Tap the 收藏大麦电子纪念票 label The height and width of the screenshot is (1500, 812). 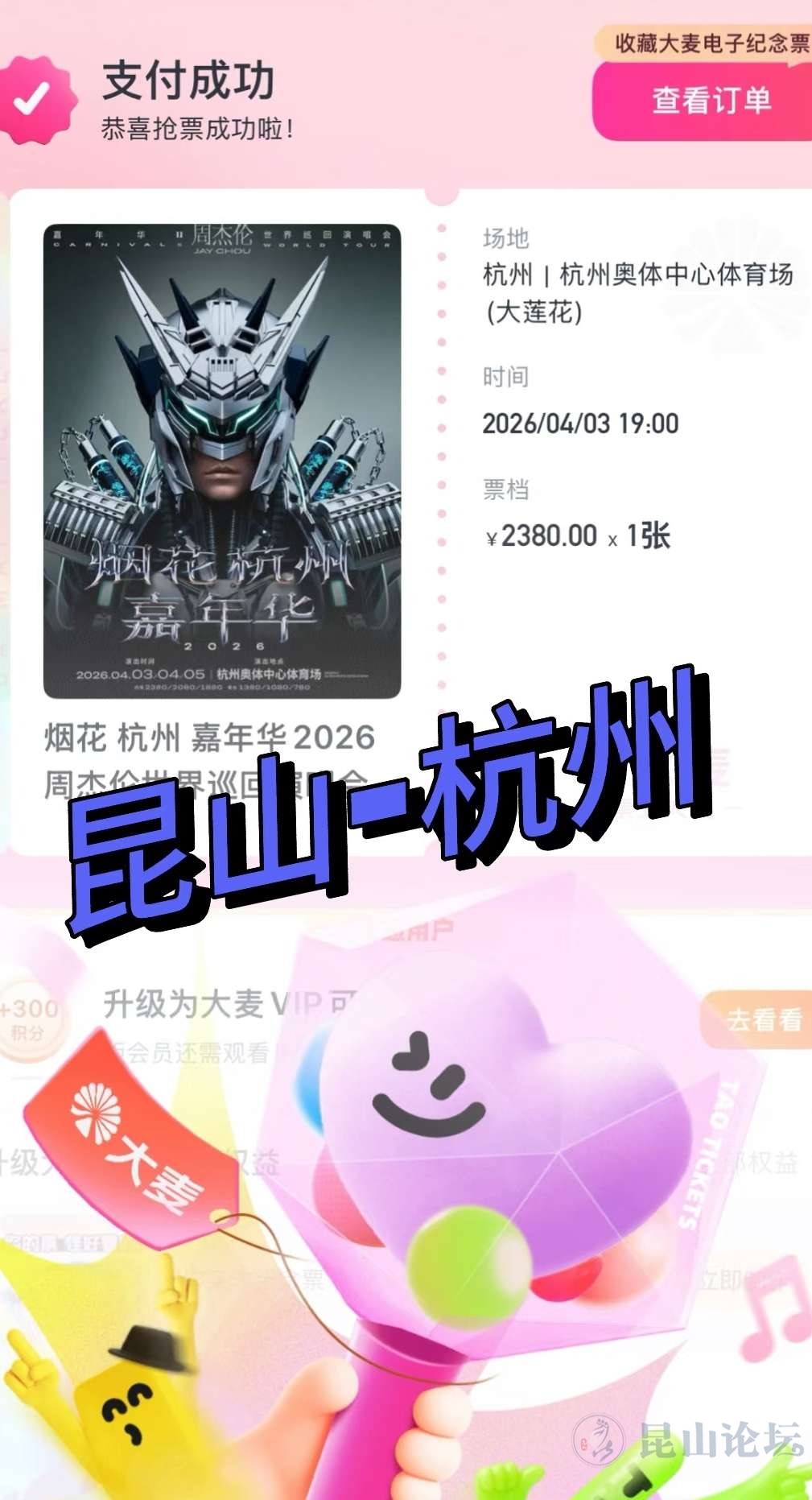pyautogui.click(x=710, y=43)
